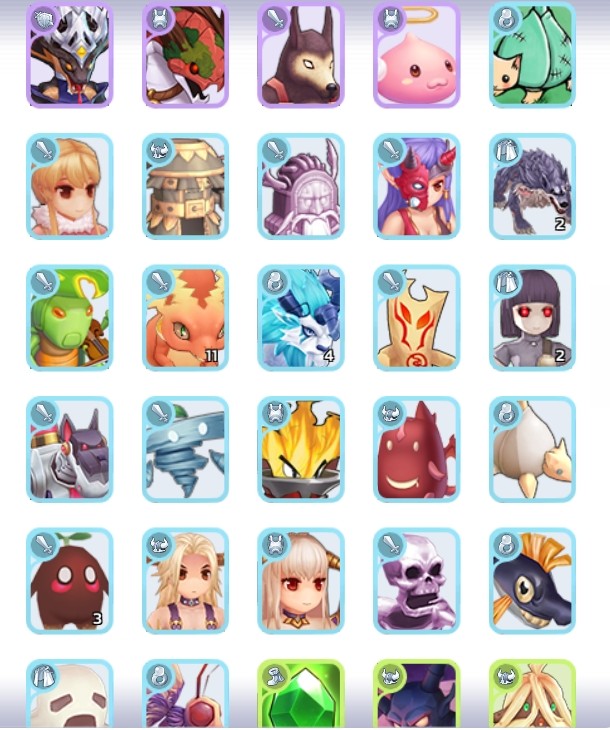The height and width of the screenshot is (730, 610).
Task: Open the armored grey wolf knight card
Action: pyautogui.click(x=70, y=450)
